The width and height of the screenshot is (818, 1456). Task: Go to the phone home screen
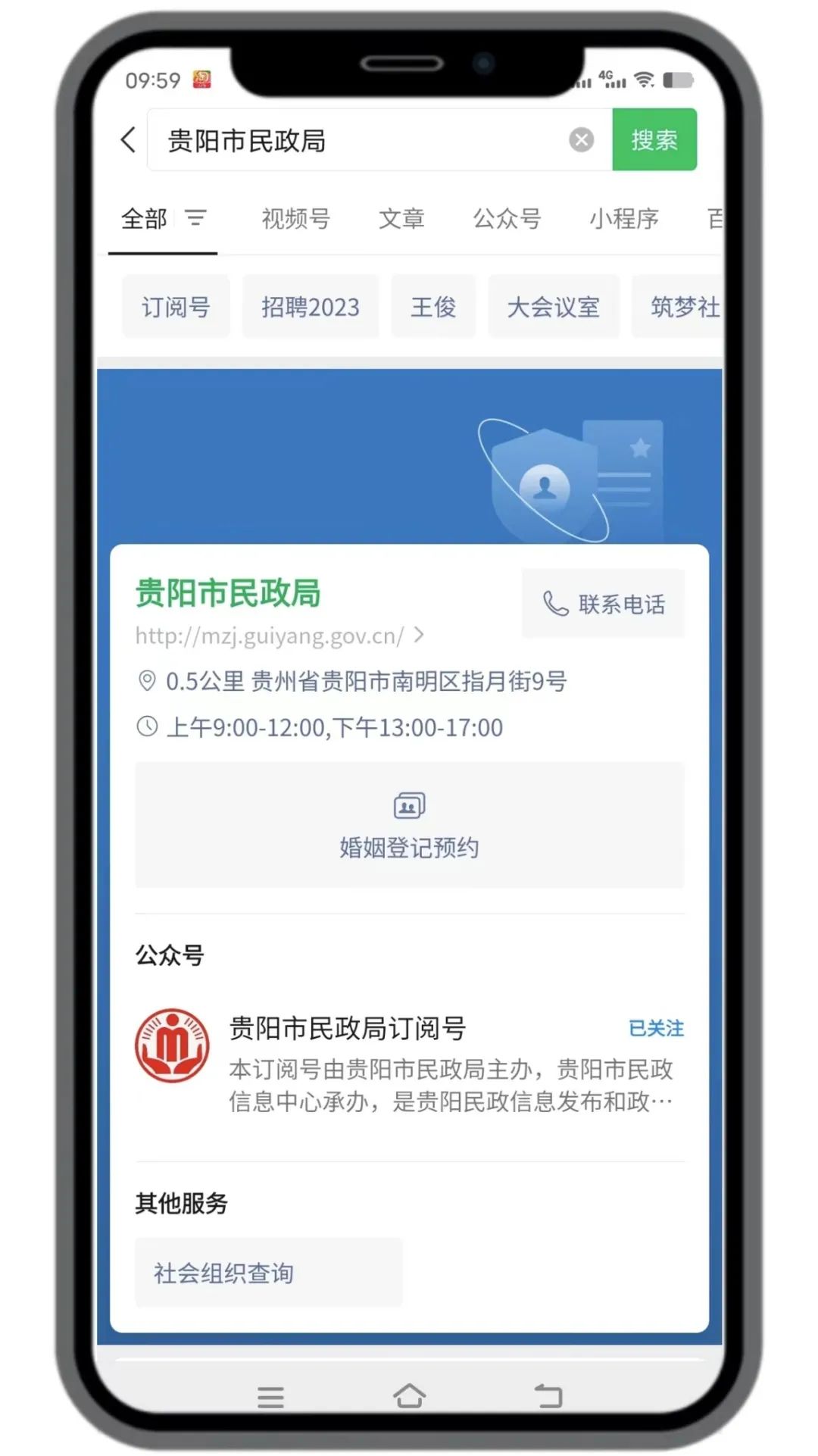coord(409,1395)
